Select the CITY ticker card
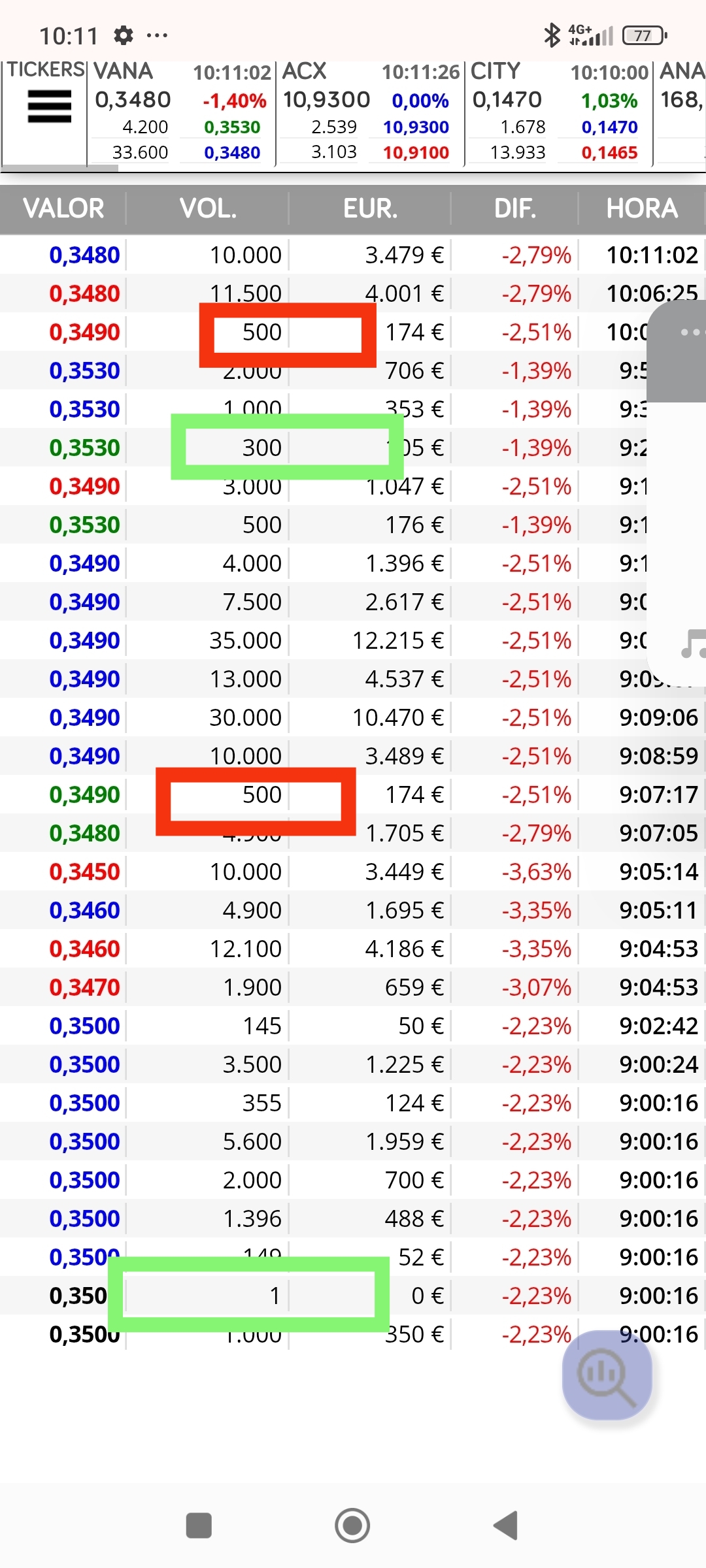 559,112
